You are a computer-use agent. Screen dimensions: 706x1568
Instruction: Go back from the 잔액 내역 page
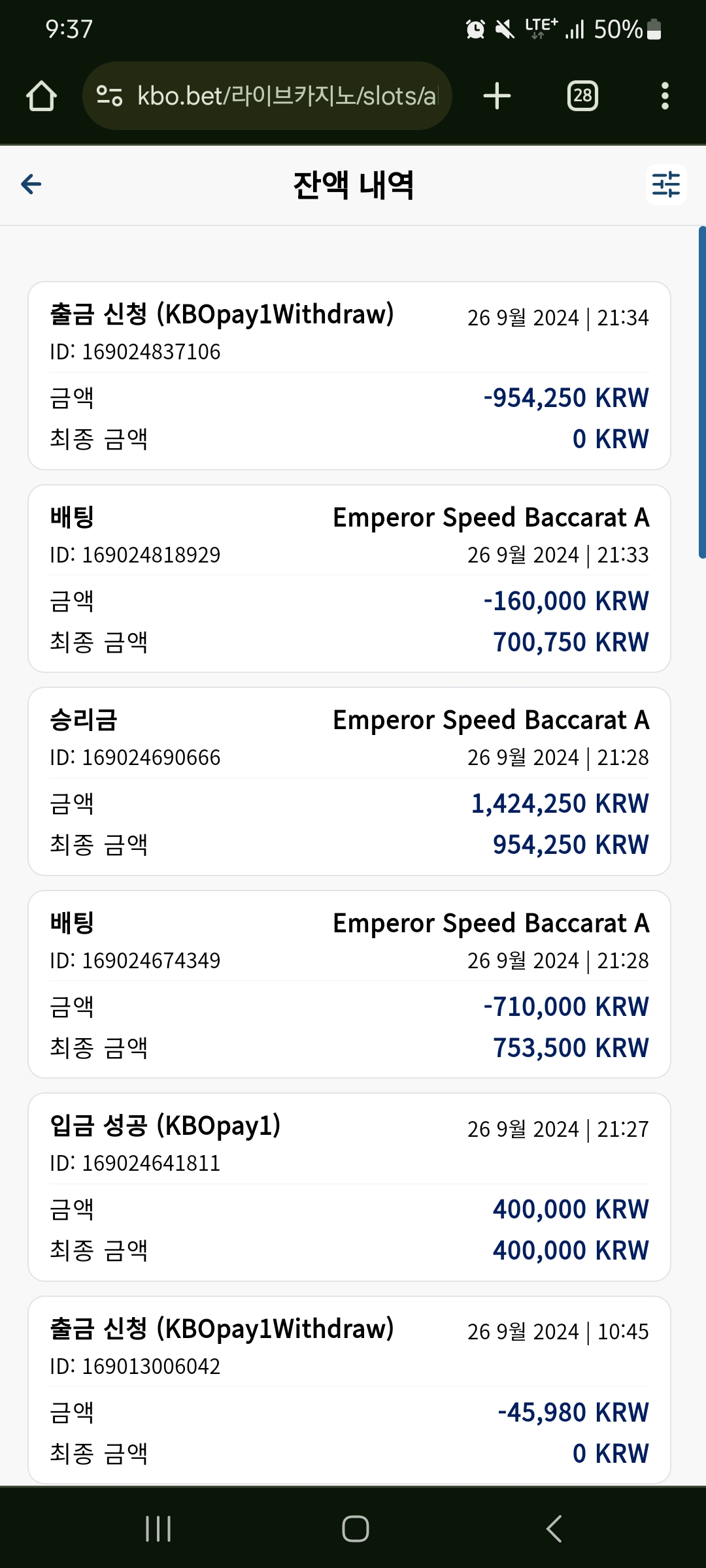pos(31,184)
